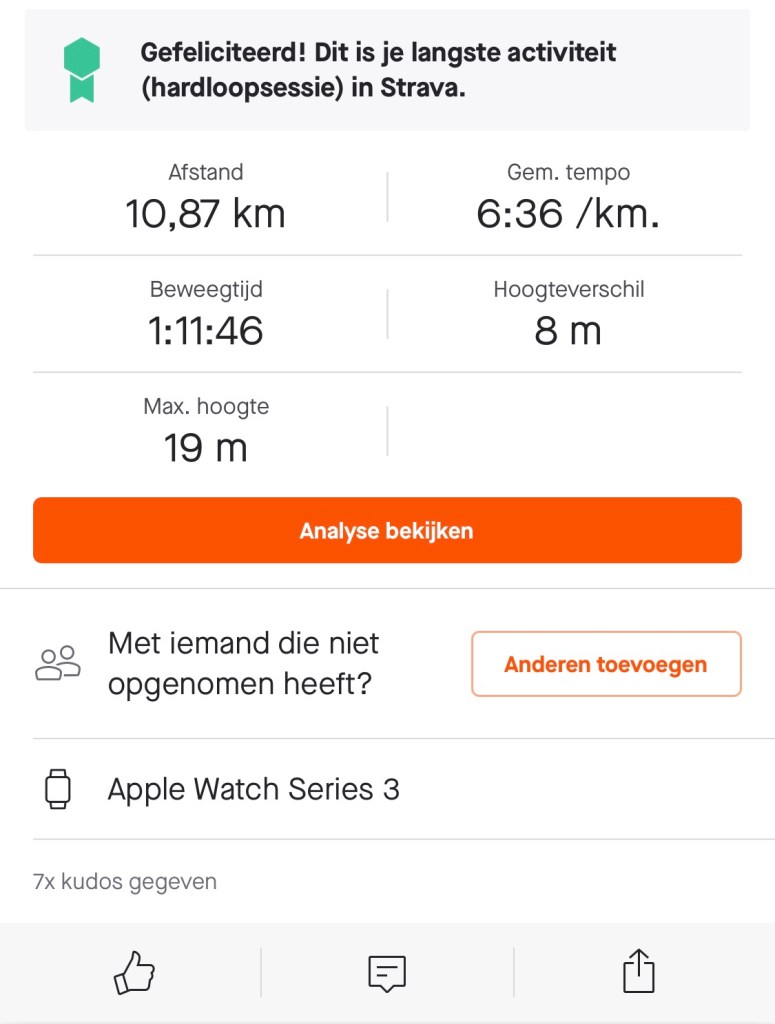This screenshot has height=1024, width=775.
Task: View the '7x kudos gegeven' list
Action: (x=125, y=882)
